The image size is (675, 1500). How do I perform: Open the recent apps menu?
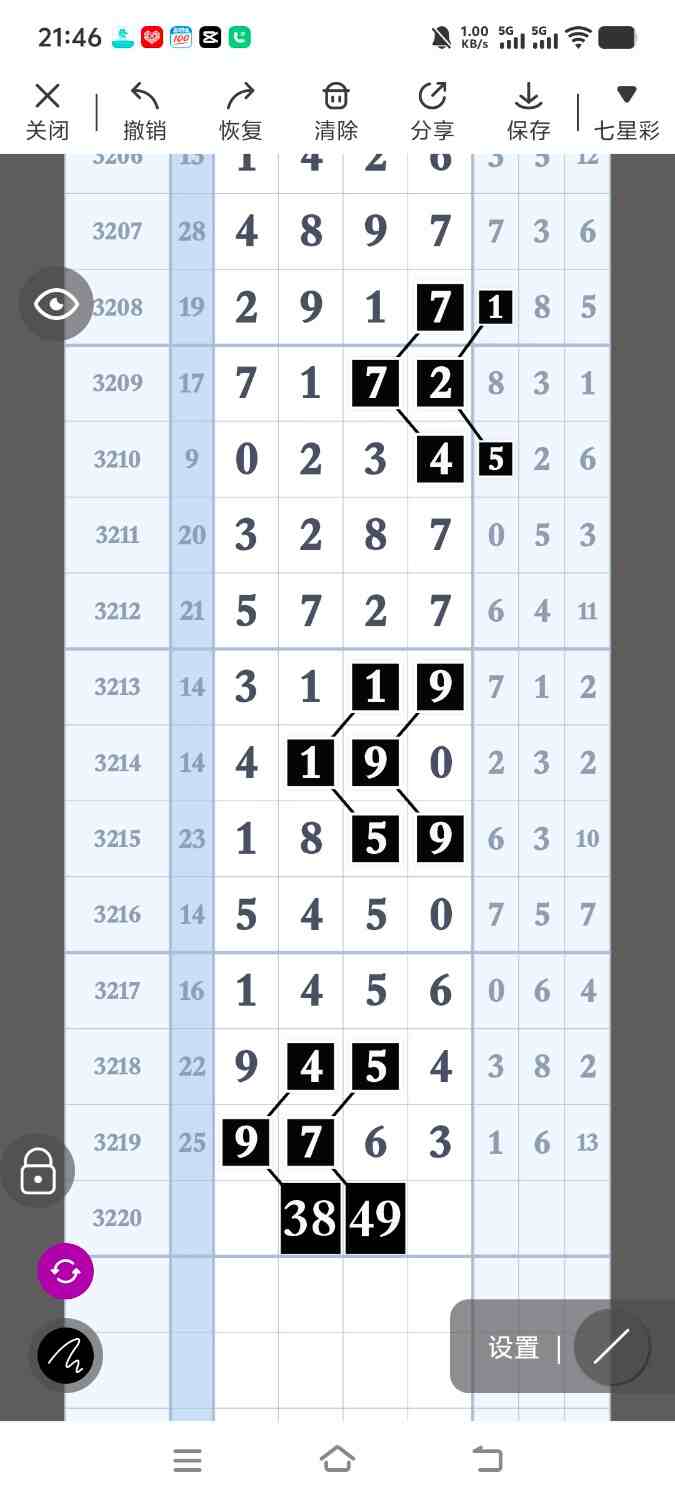point(187,1460)
